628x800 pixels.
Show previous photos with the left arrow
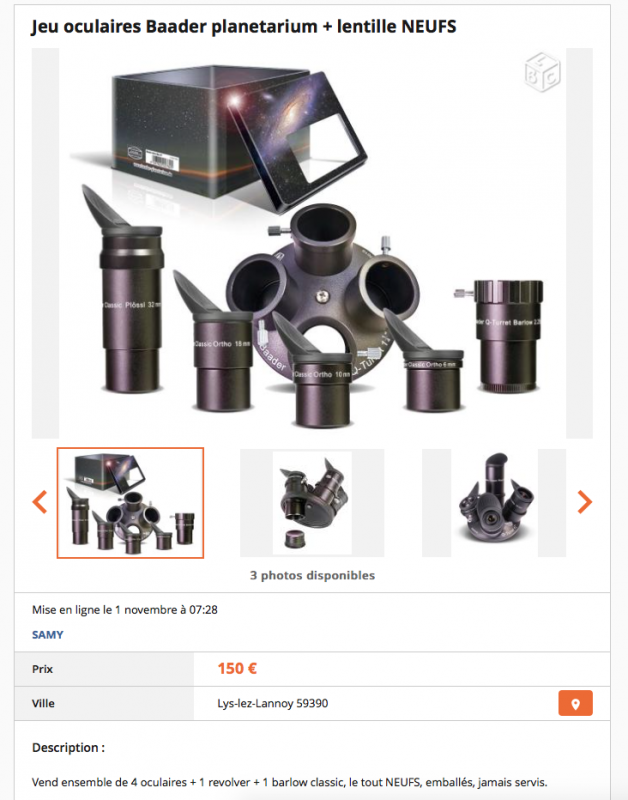click(x=40, y=502)
